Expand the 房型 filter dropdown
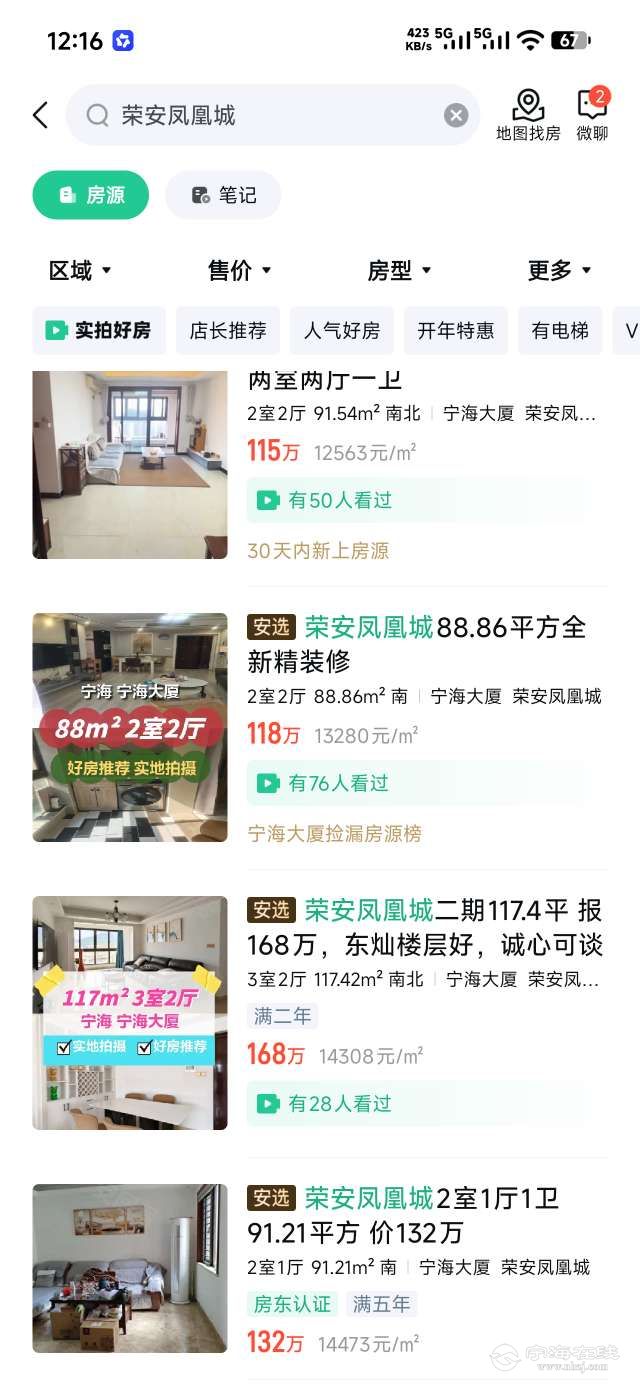The width and height of the screenshot is (640, 1386). click(x=399, y=270)
